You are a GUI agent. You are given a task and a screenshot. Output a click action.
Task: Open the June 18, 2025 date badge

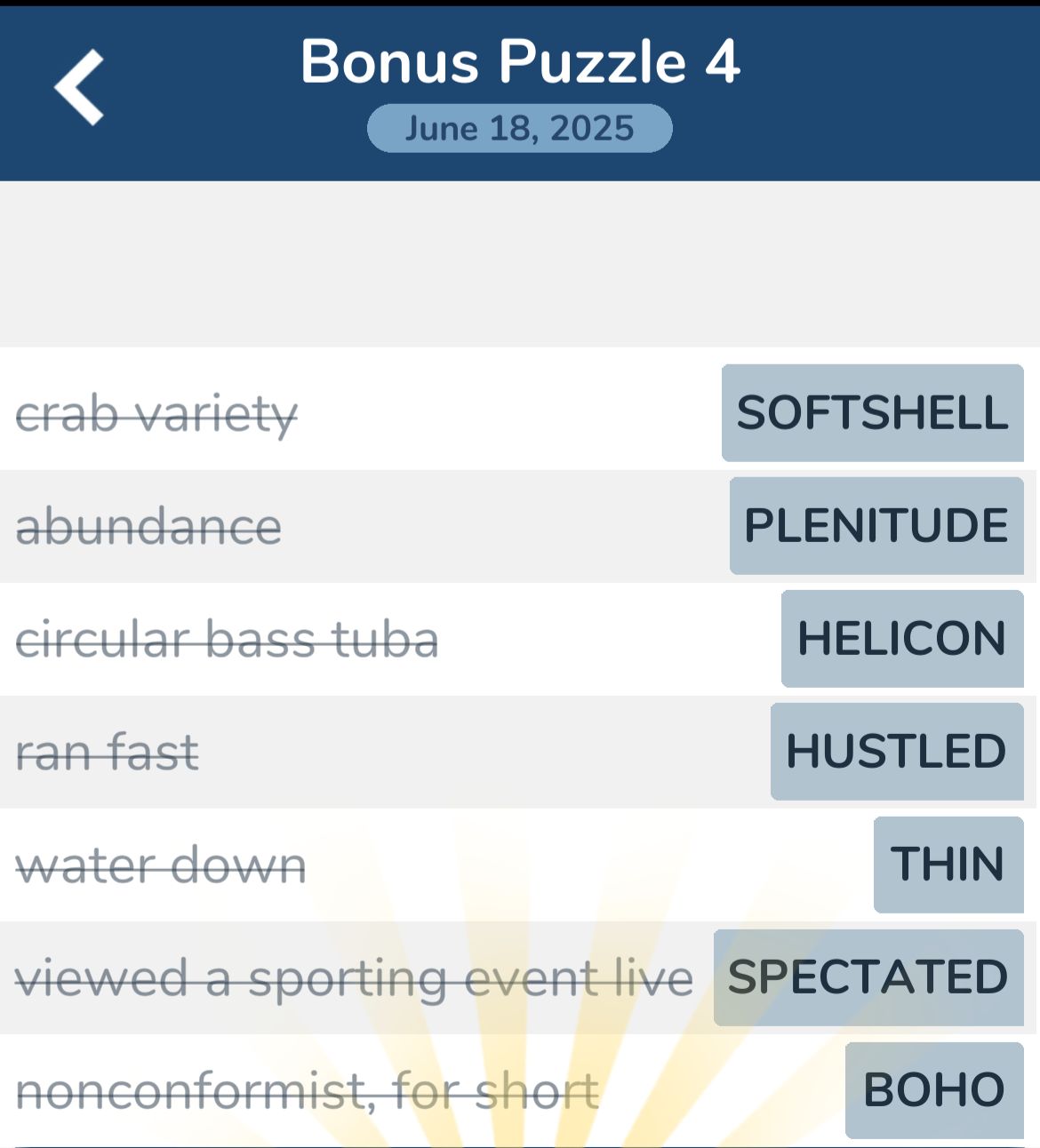pyautogui.click(x=519, y=129)
